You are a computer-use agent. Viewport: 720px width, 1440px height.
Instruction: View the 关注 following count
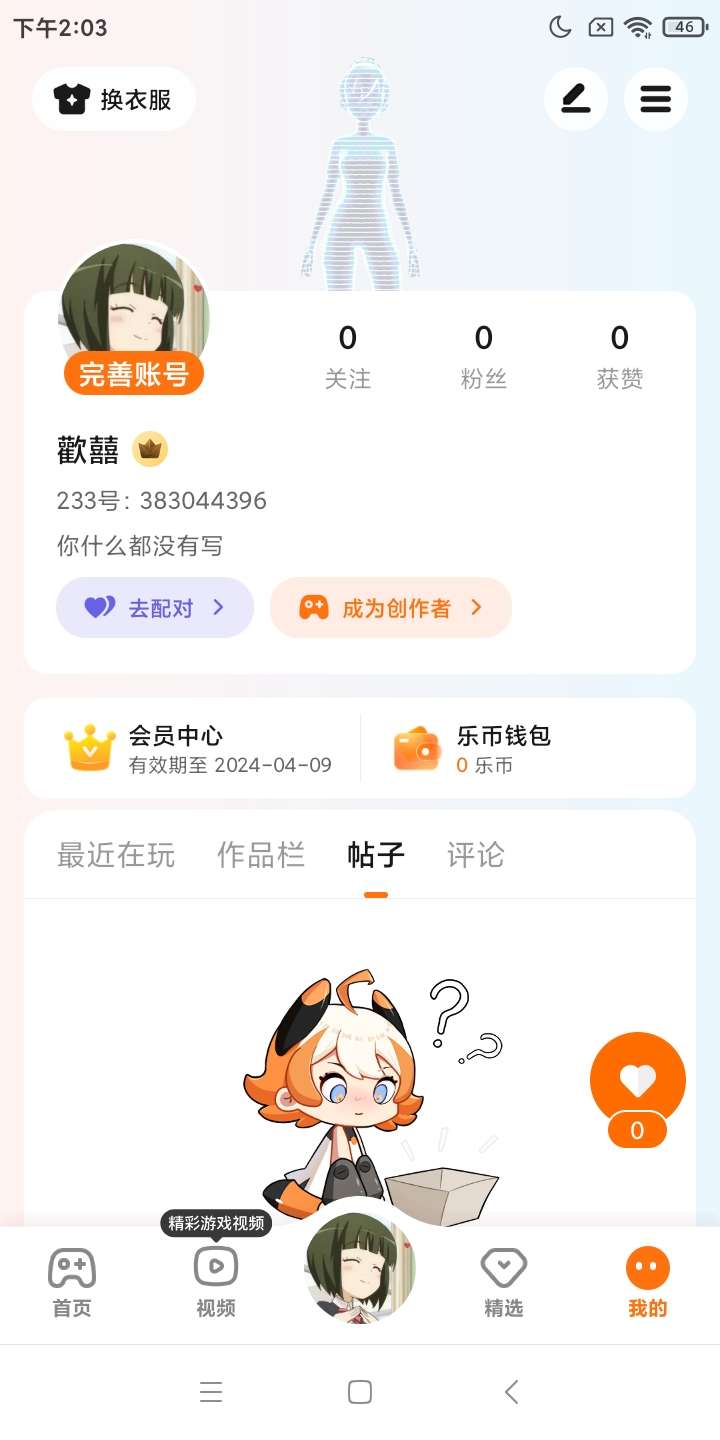(x=348, y=357)
